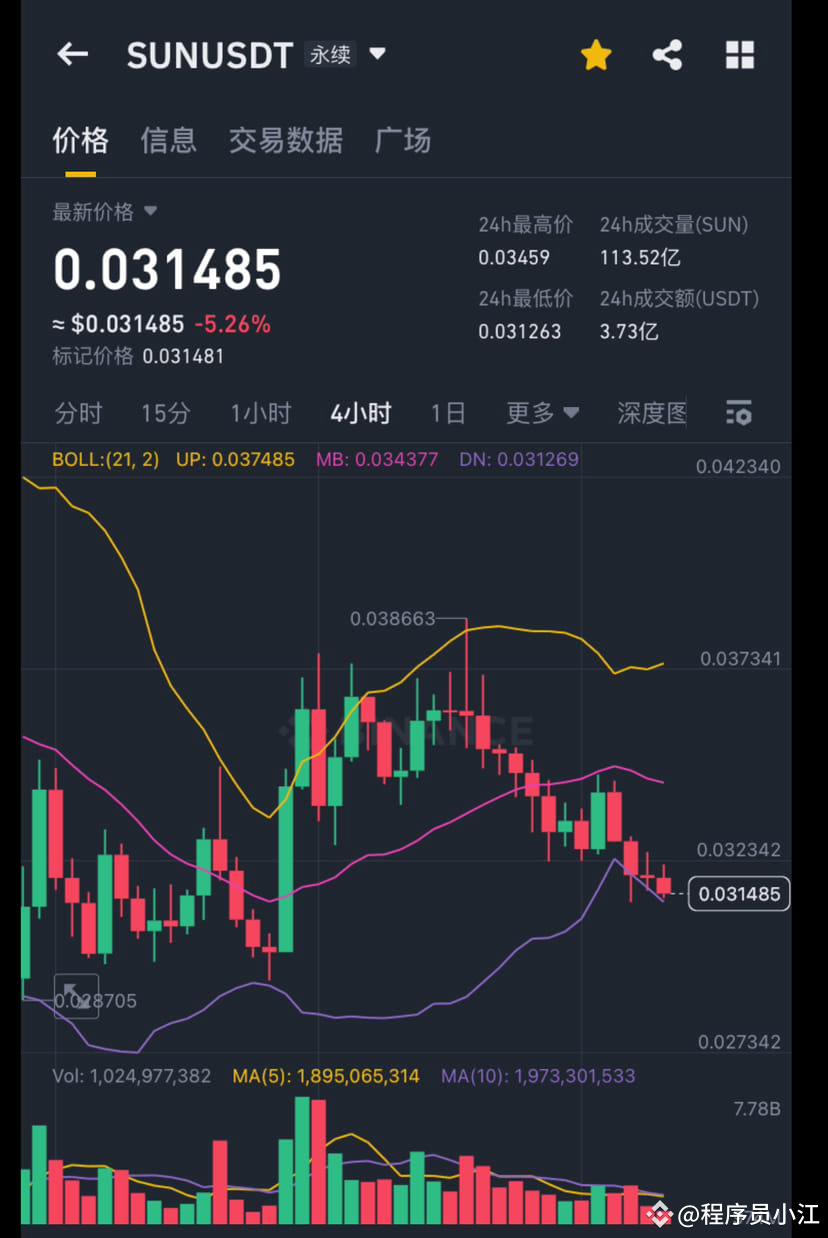Switch to the 交易数据 tab
The image size is (828, 1238).
[x=287, y=141]
